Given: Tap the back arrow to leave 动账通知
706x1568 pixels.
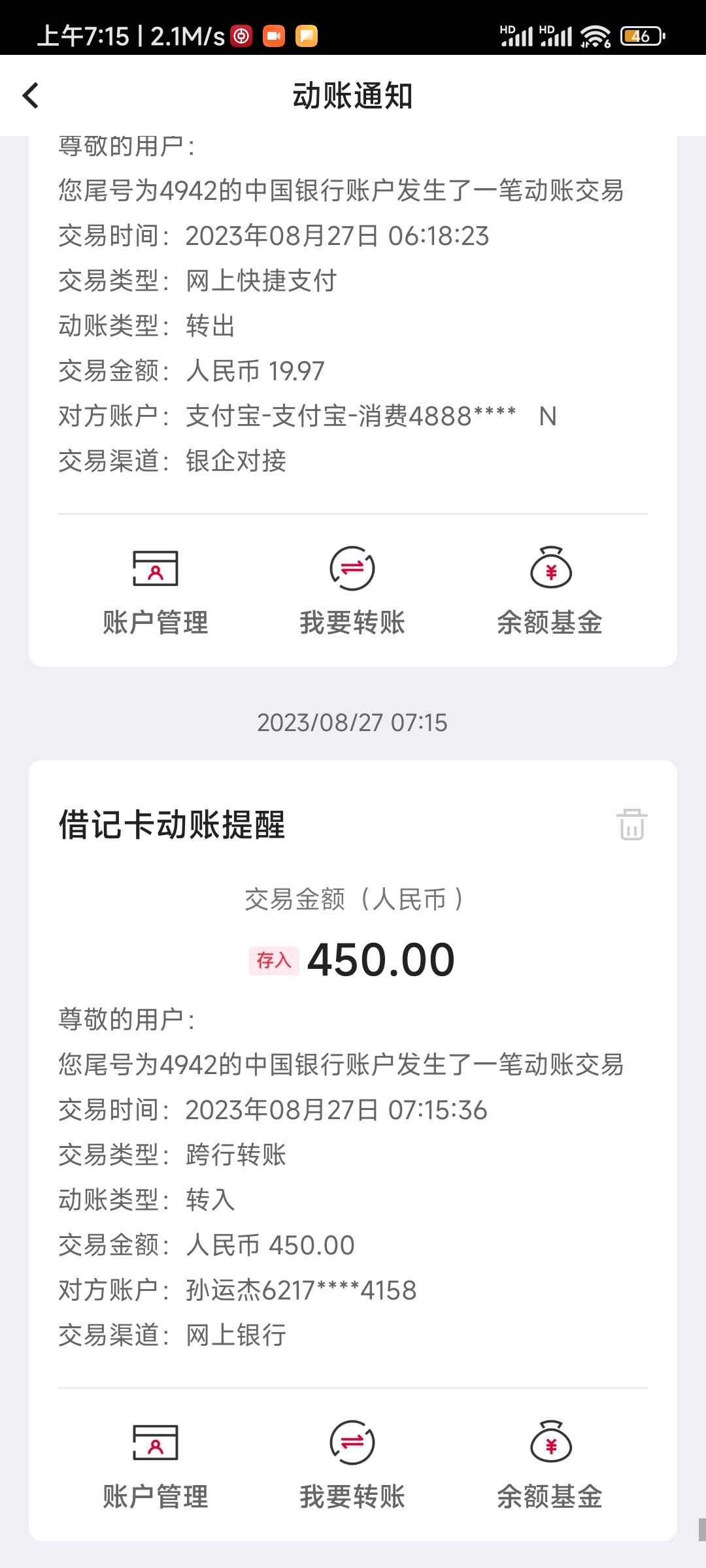Looking at the screenshot, I should click(x=31, y=95).
